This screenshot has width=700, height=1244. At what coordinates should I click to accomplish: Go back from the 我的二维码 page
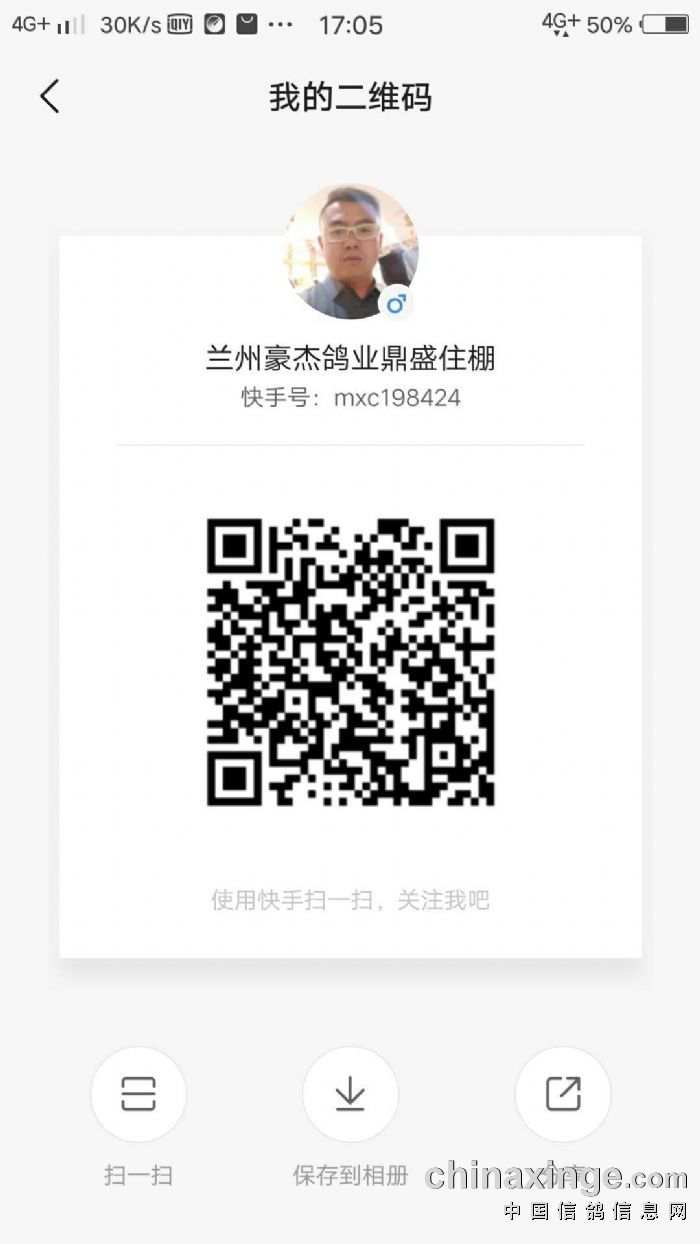tap(50, 97)
